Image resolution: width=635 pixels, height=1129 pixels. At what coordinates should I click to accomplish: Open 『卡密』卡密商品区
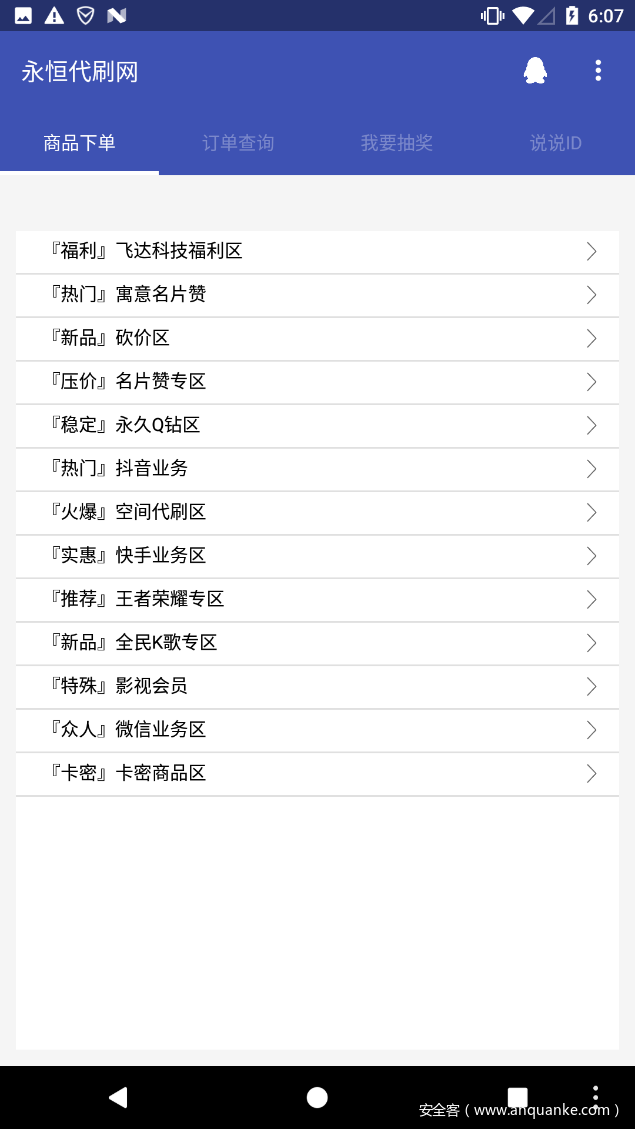pyautogui.click(x=317, y=773)
